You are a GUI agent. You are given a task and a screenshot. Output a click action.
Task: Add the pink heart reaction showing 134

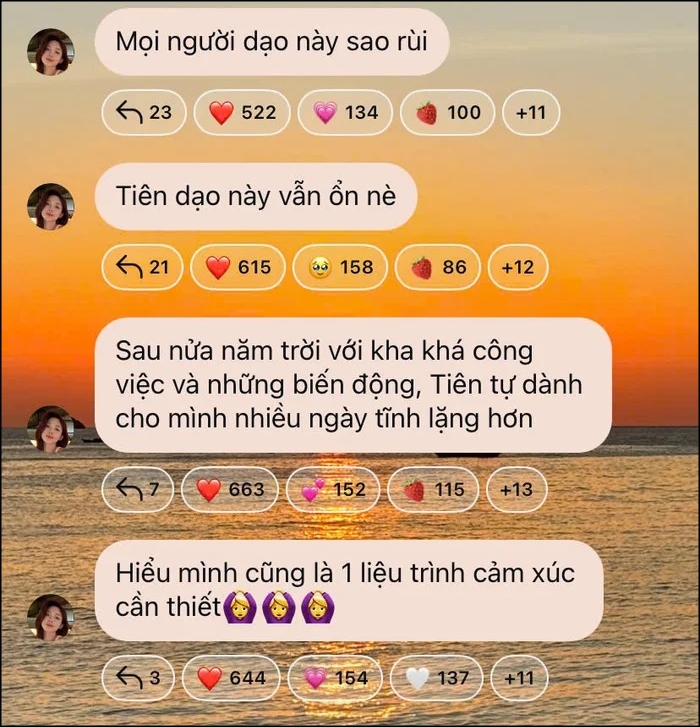[x=345, y=113]
